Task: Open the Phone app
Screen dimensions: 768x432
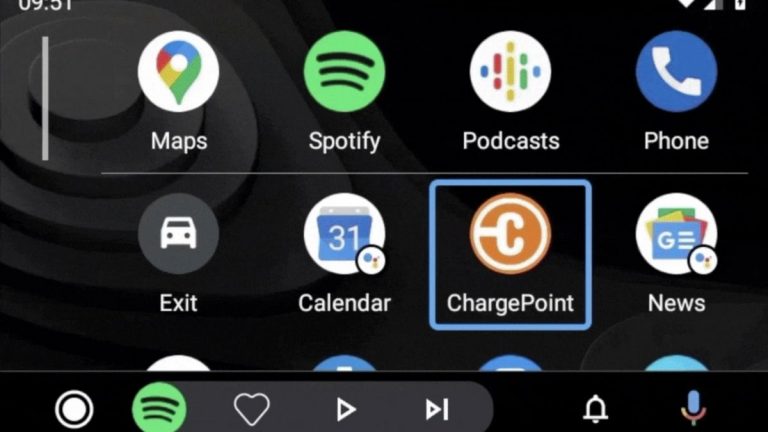Action: coord(676,72)
